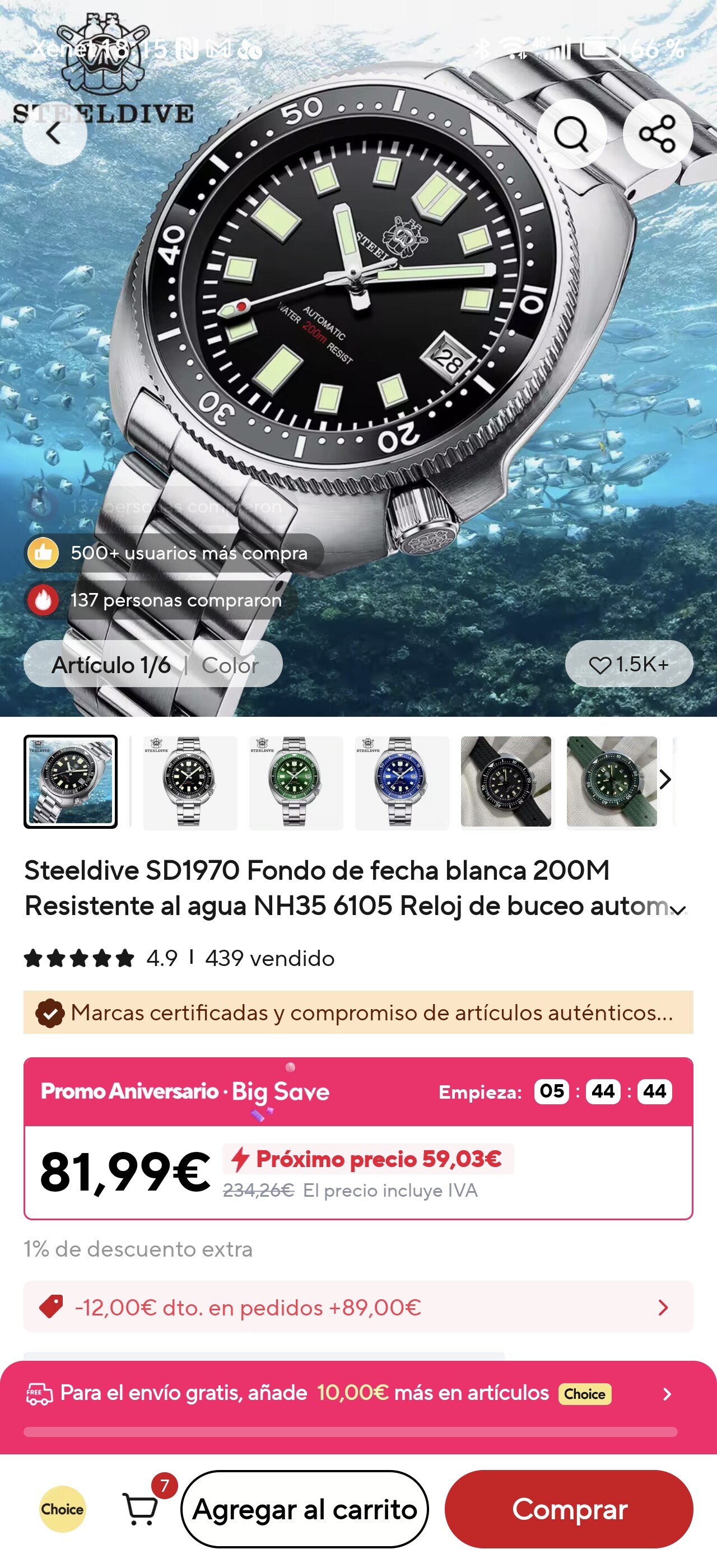This screenshot has width=717, height=1568.
Task: Select the green dial steel bracelet thumbnail
Action: [x=295, y=782]
